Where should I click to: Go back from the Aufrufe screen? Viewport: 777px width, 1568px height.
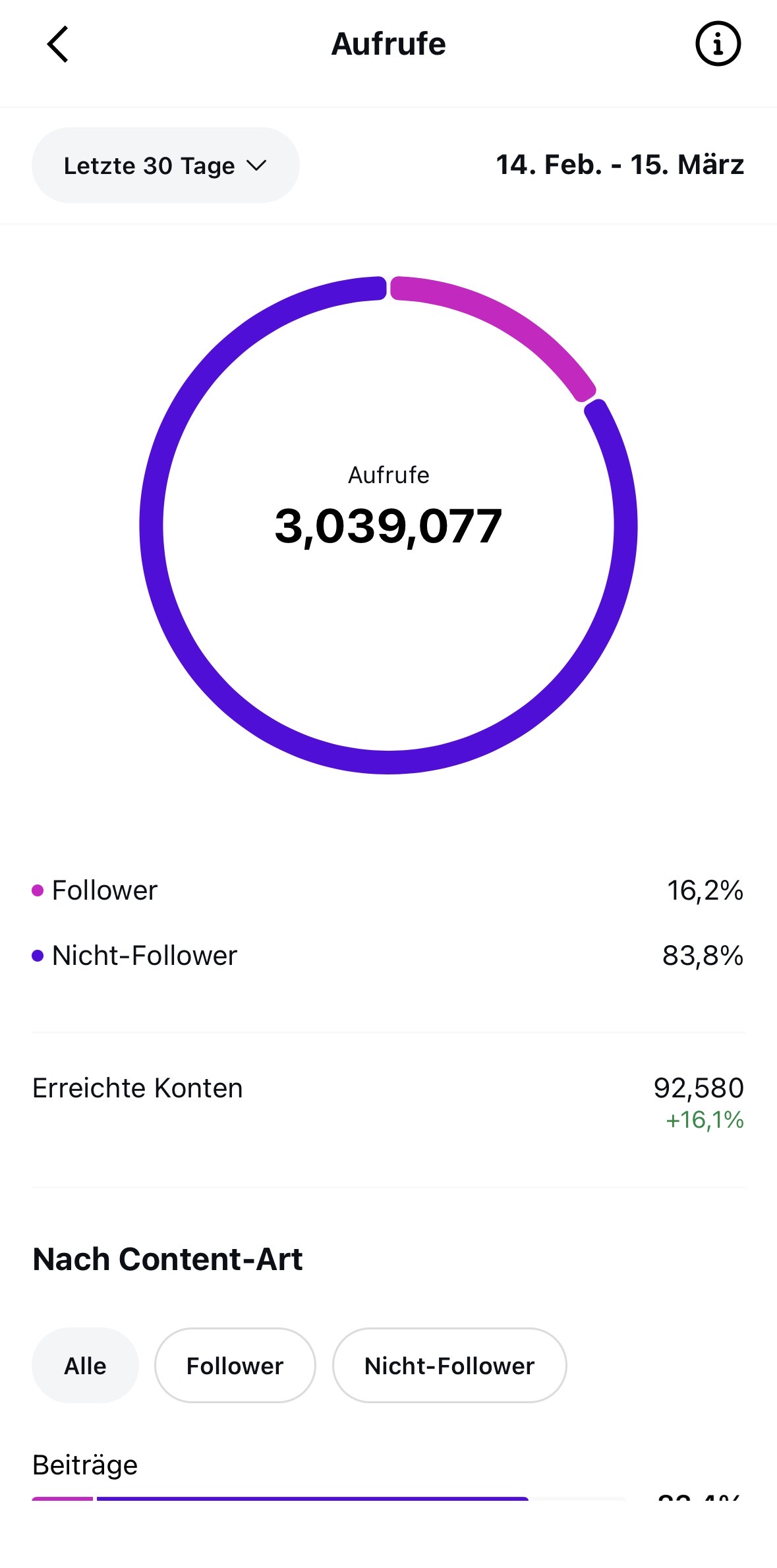[x=58, y=44]
